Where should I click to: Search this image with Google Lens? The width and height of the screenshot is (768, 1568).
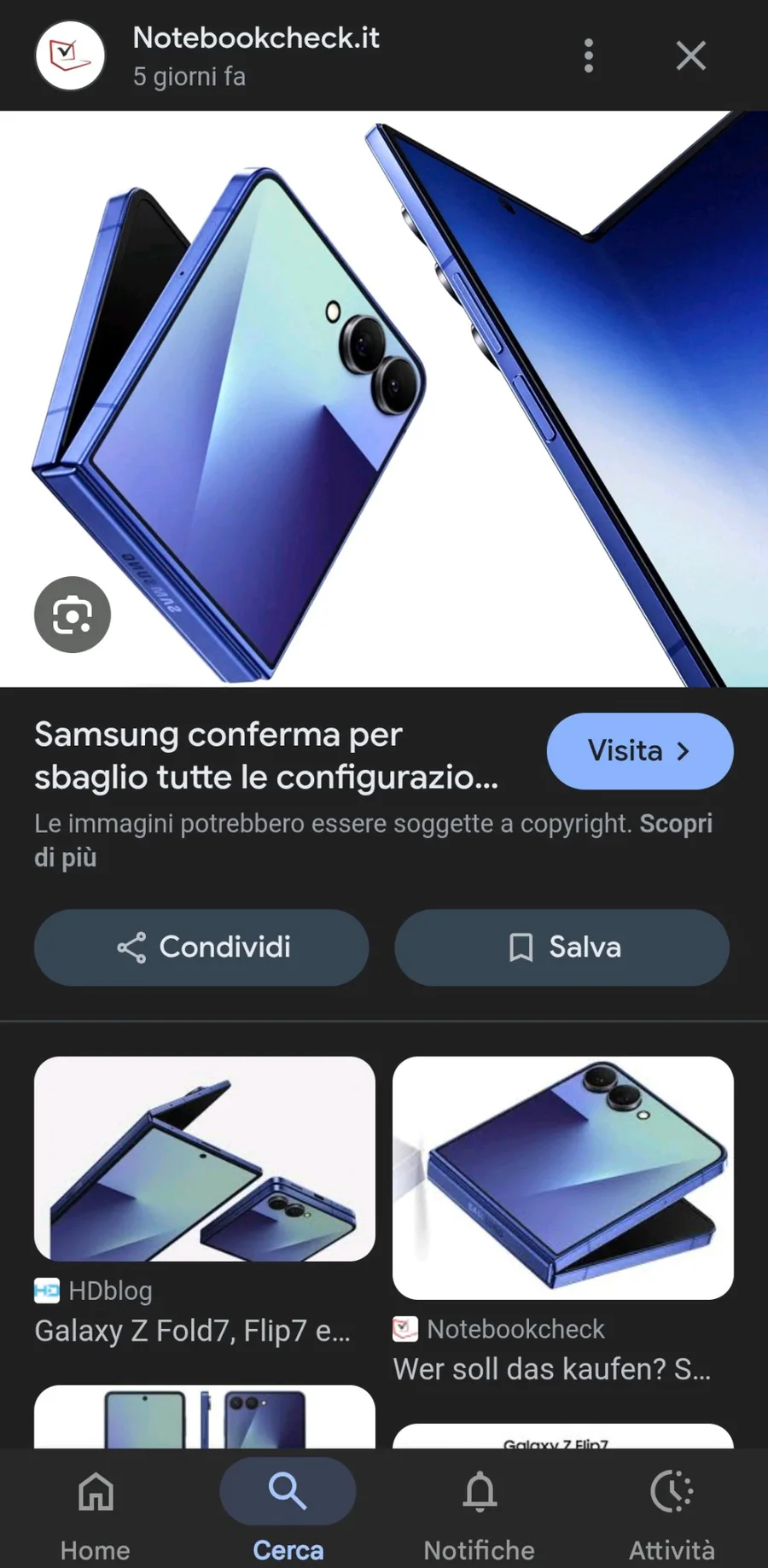tap(73, 615)
